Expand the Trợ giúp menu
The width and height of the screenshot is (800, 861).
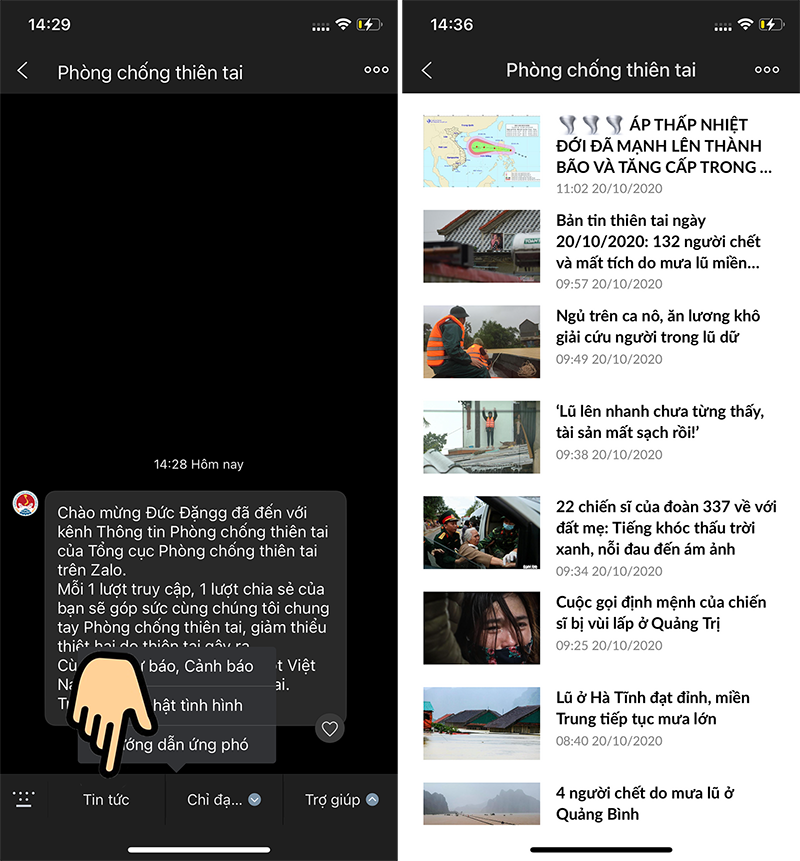pyautogui.click(x=340, y=799)
